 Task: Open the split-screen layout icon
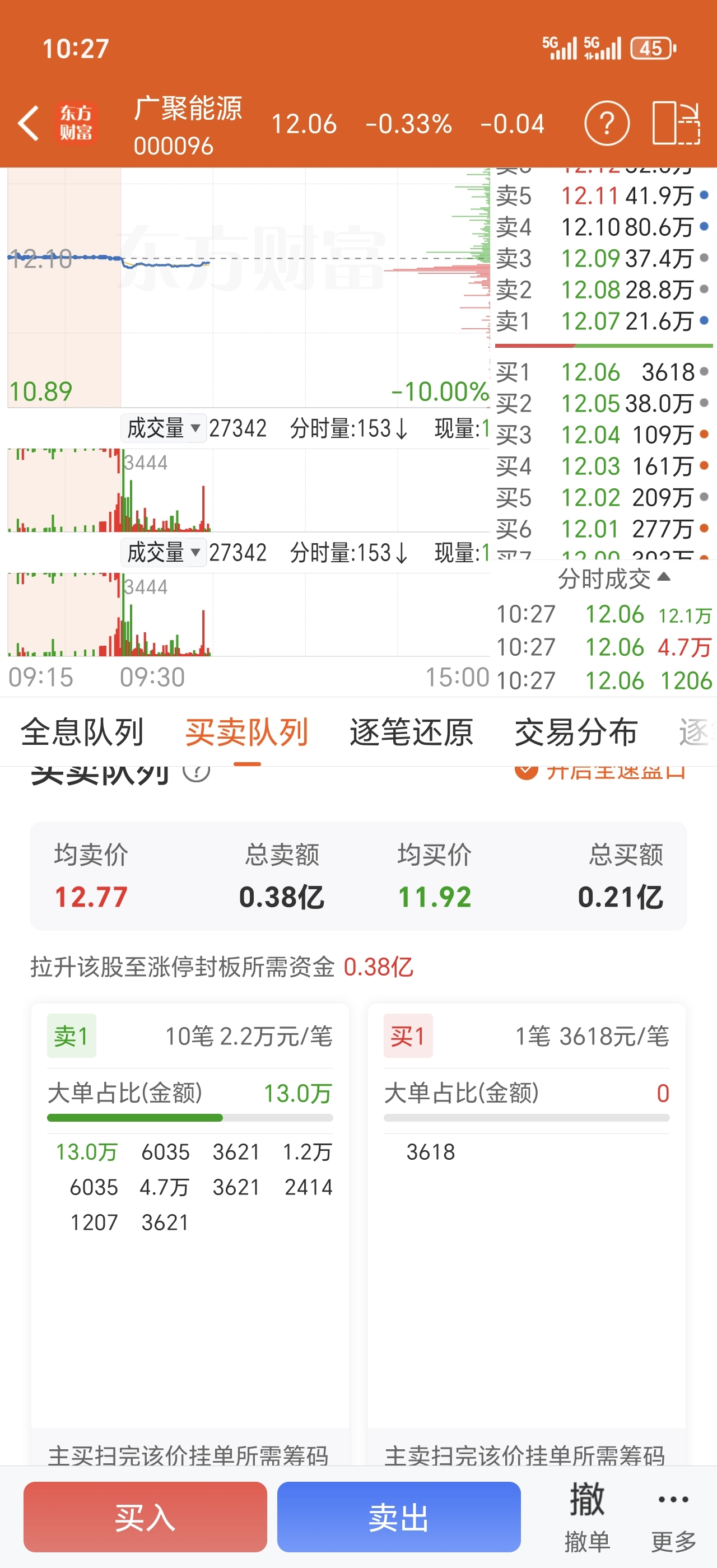(x=676, y=124)
